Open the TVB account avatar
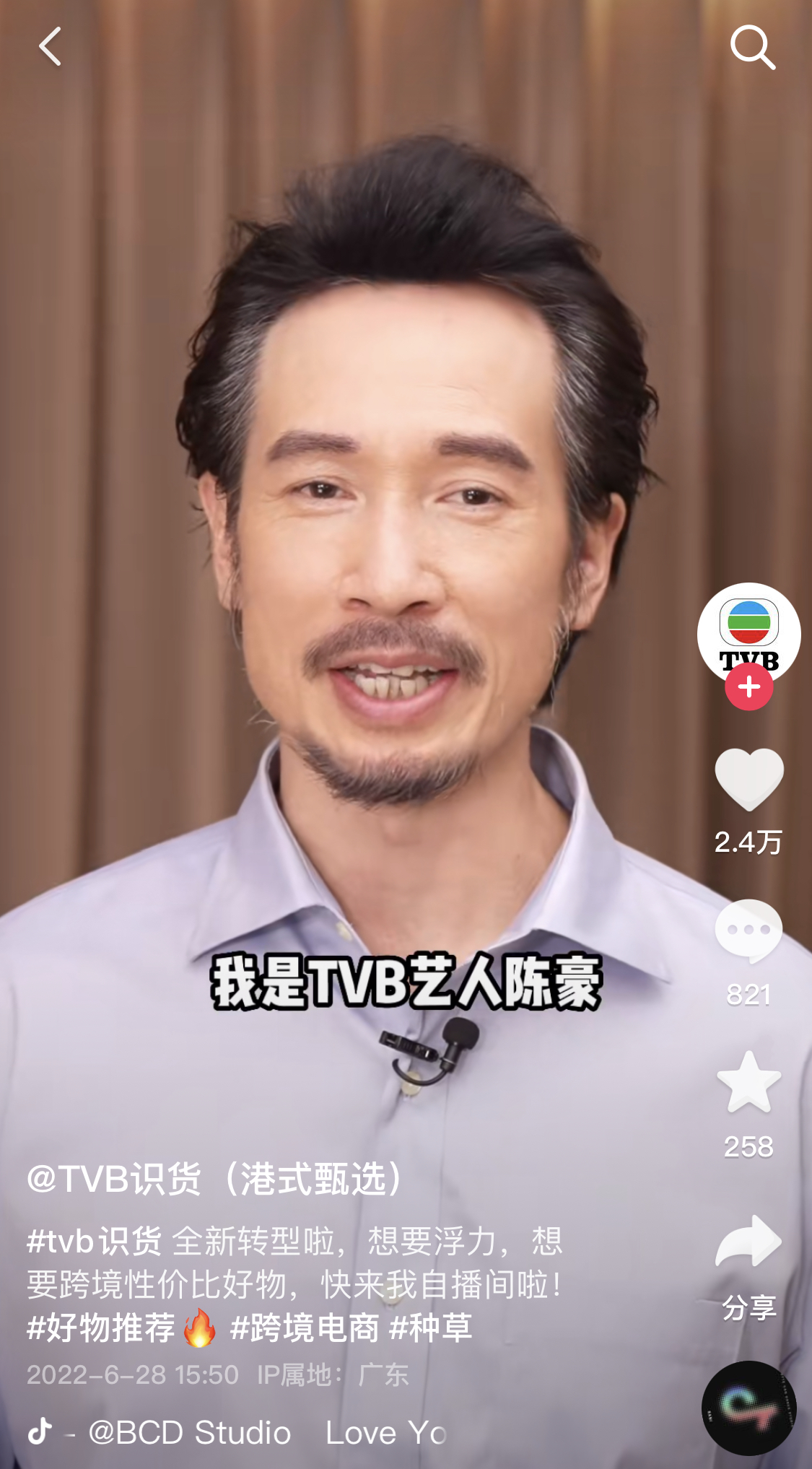This screenshot has height=1469, width=812. click(x=748, y=629)
